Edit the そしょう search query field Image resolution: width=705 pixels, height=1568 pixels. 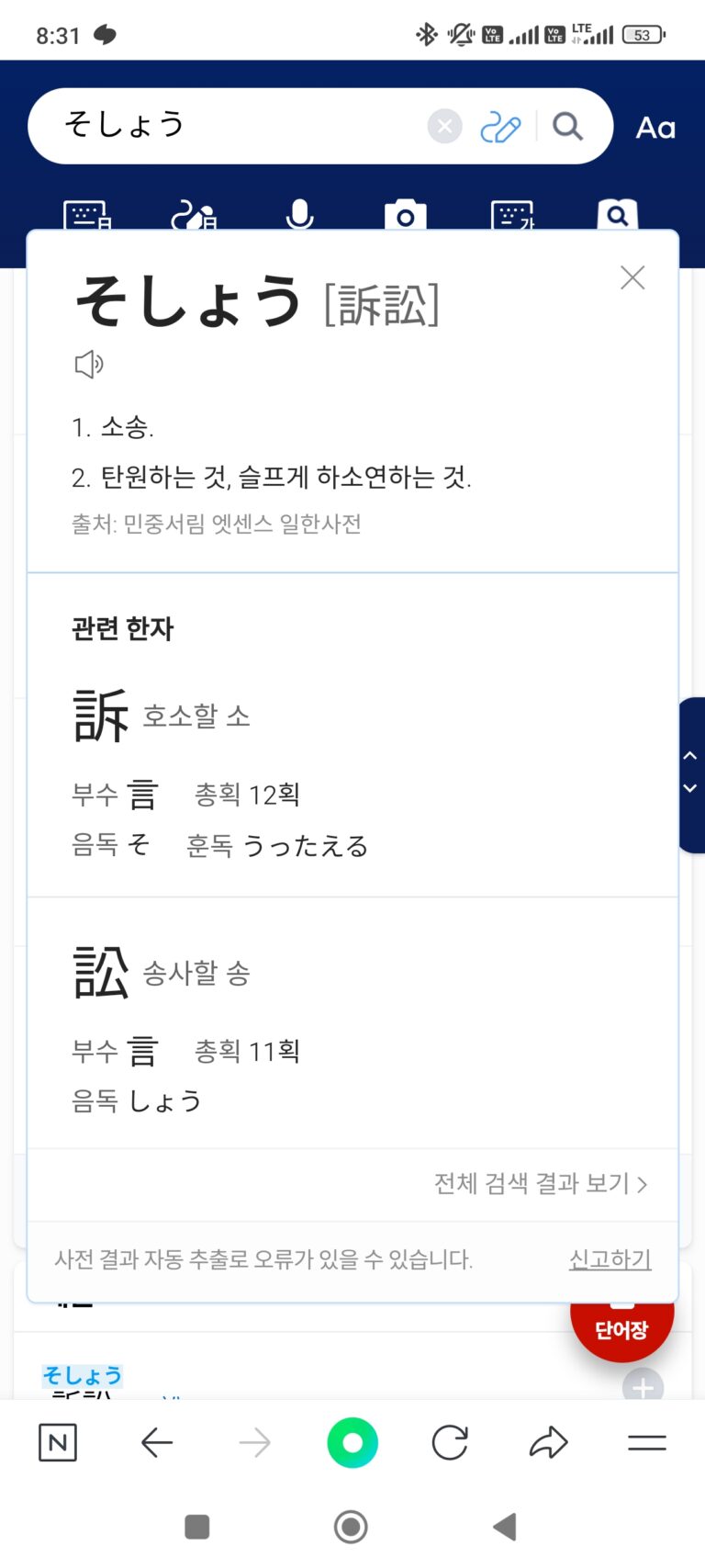pos(229,126)
